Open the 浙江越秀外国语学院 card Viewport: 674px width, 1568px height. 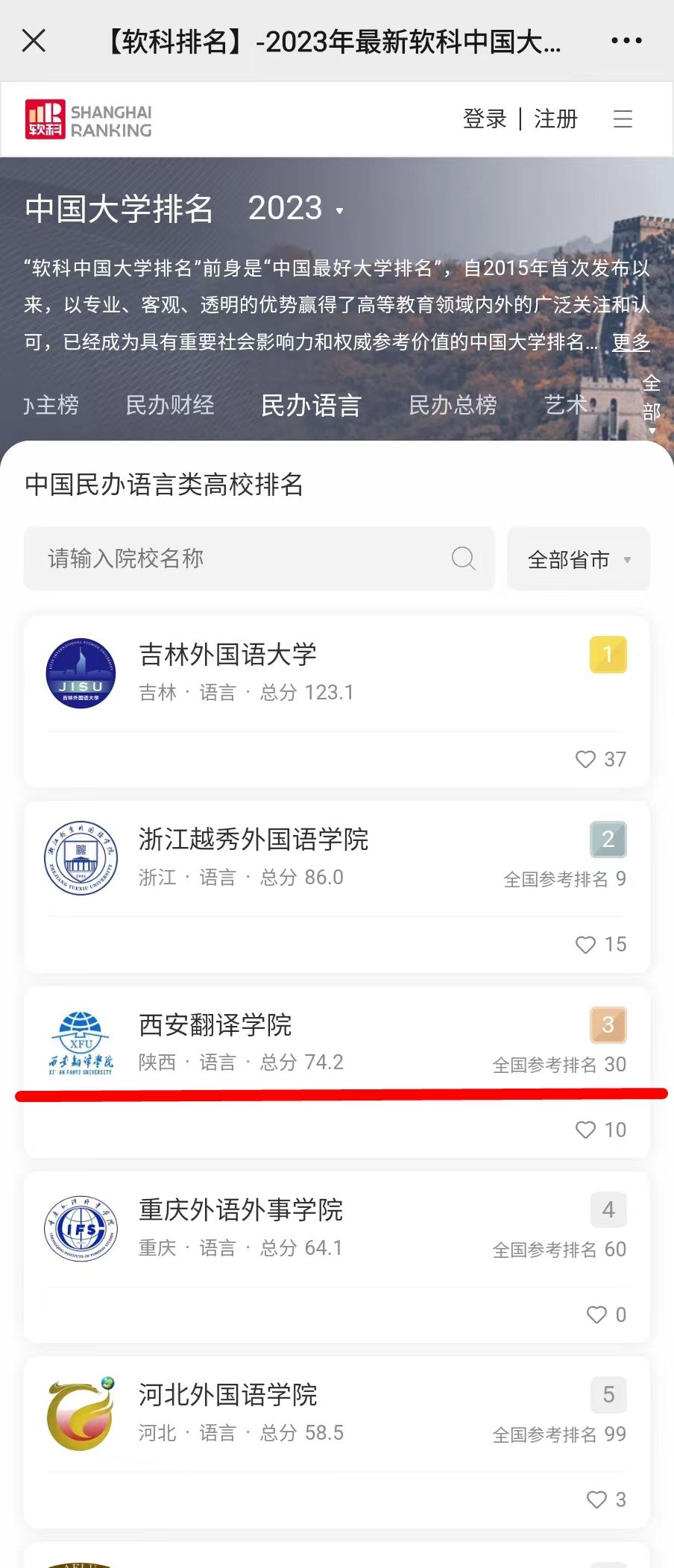(x=253, y=840)
